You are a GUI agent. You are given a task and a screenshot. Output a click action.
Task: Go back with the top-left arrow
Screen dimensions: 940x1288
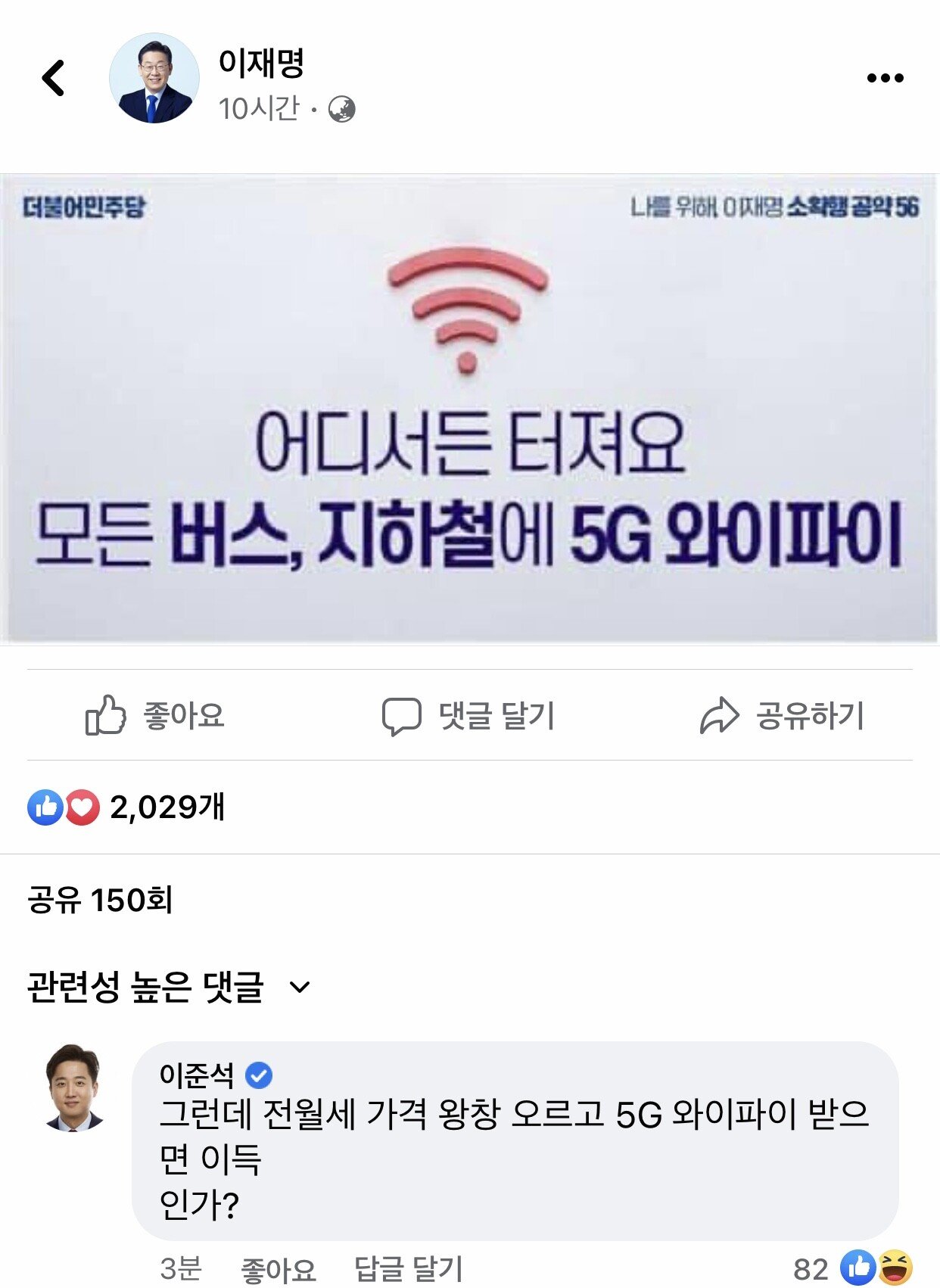54,78
